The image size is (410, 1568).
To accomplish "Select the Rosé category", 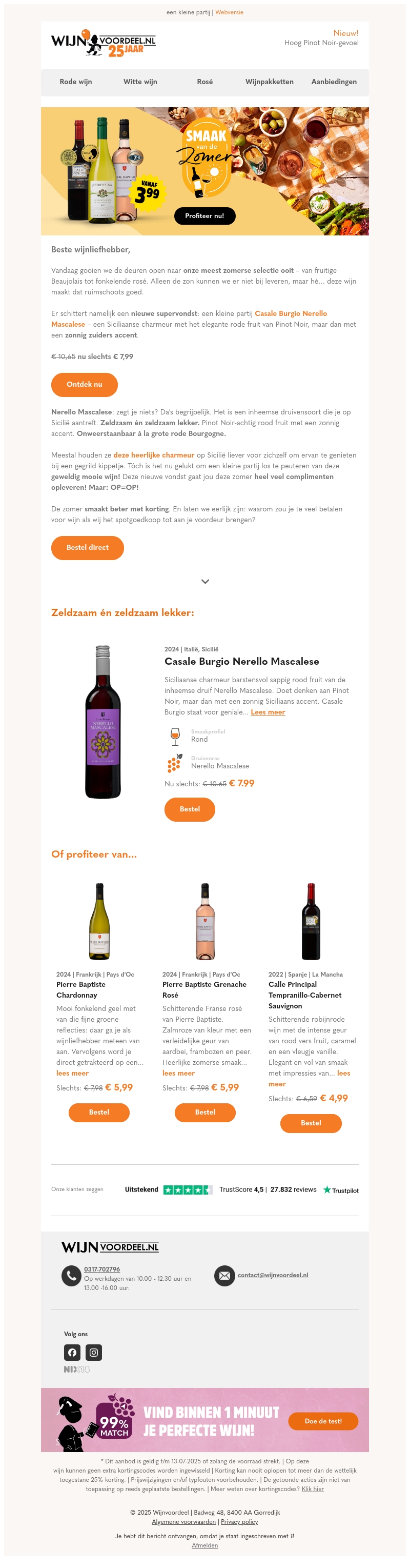I will (x=204, y=82).
